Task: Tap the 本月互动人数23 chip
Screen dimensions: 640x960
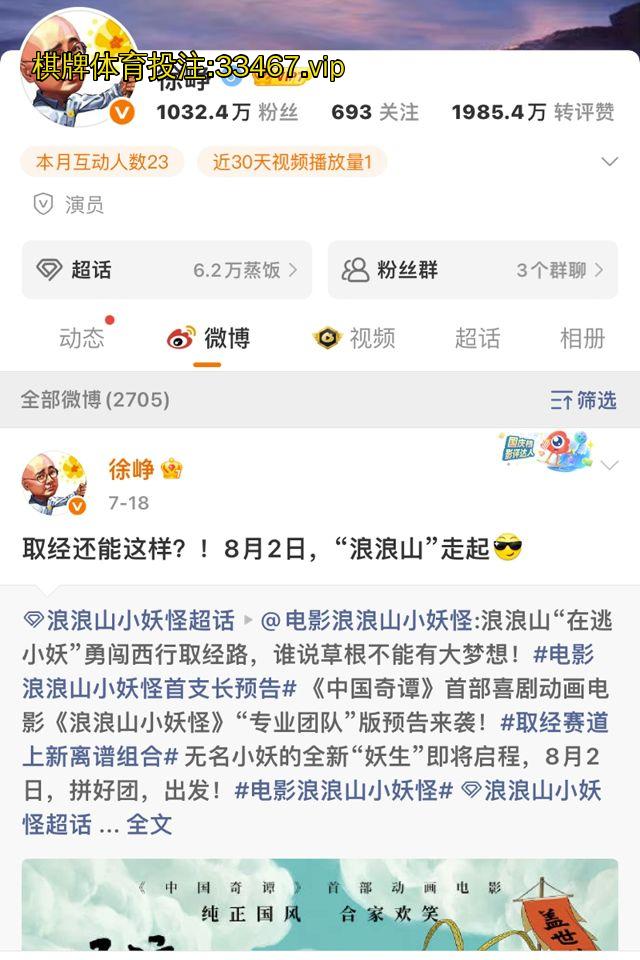Action: (x=102, y=162)
